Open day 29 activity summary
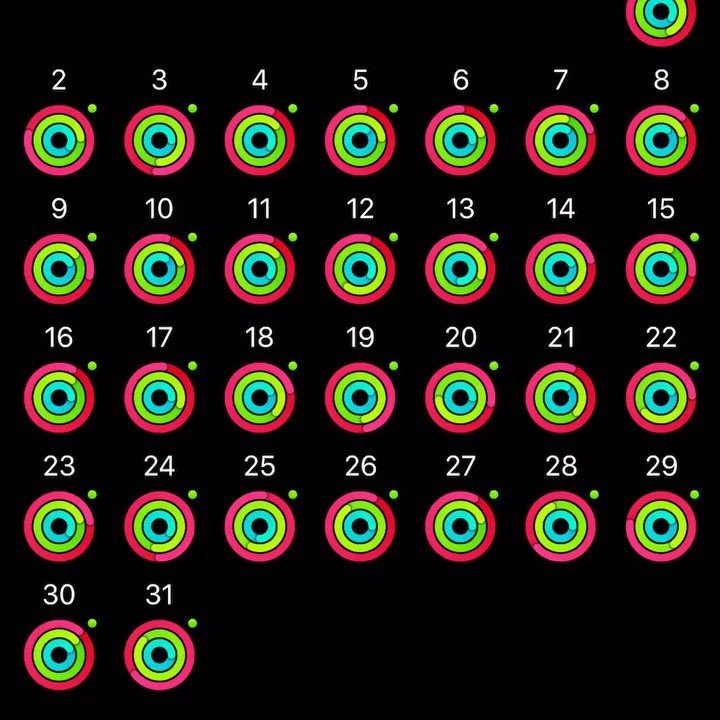Screen dimensions: 720x720 pyautogui.click(x=661, y=526)
